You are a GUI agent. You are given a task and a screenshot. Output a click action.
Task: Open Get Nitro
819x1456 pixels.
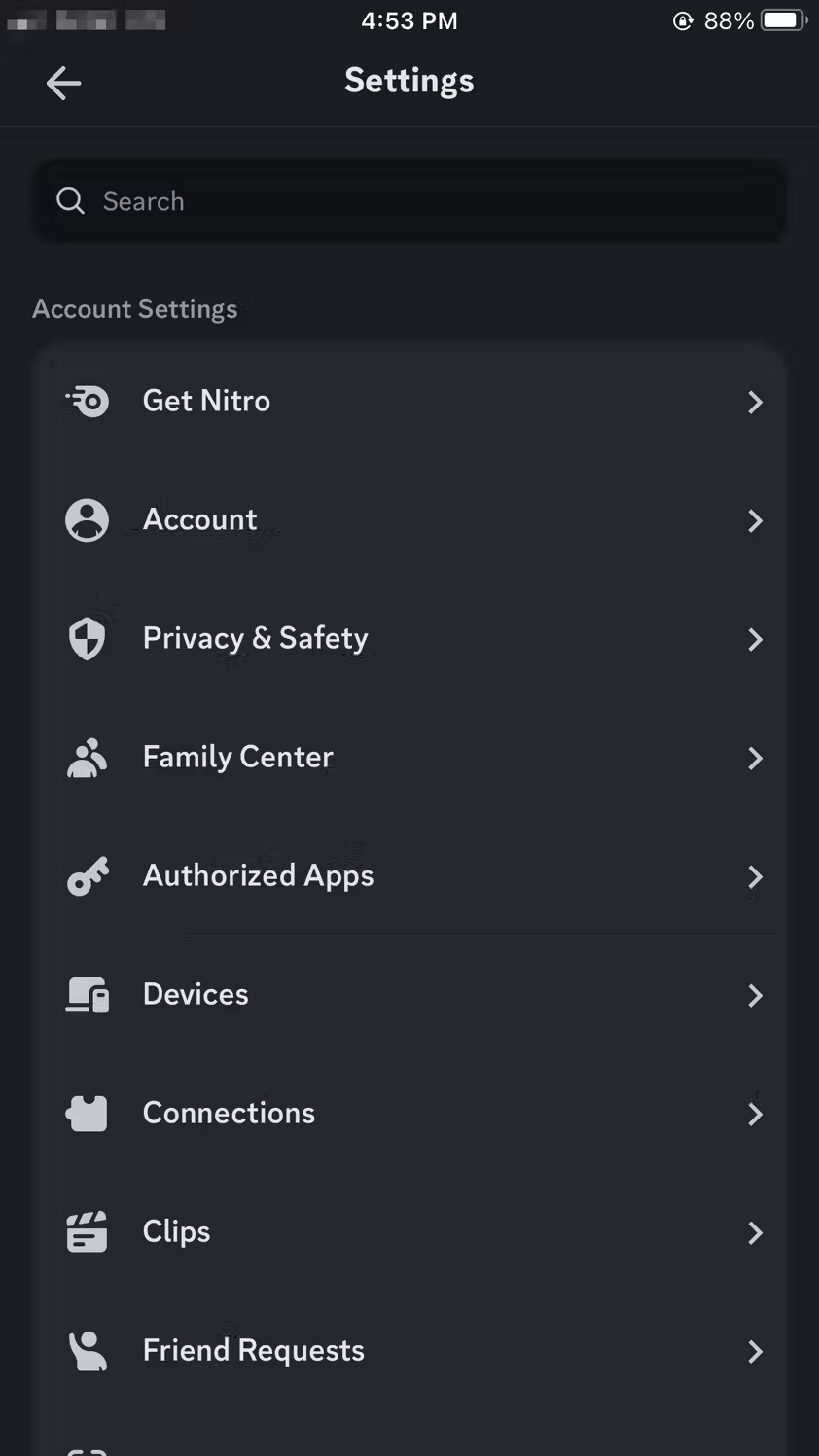[x=409, y=401]
